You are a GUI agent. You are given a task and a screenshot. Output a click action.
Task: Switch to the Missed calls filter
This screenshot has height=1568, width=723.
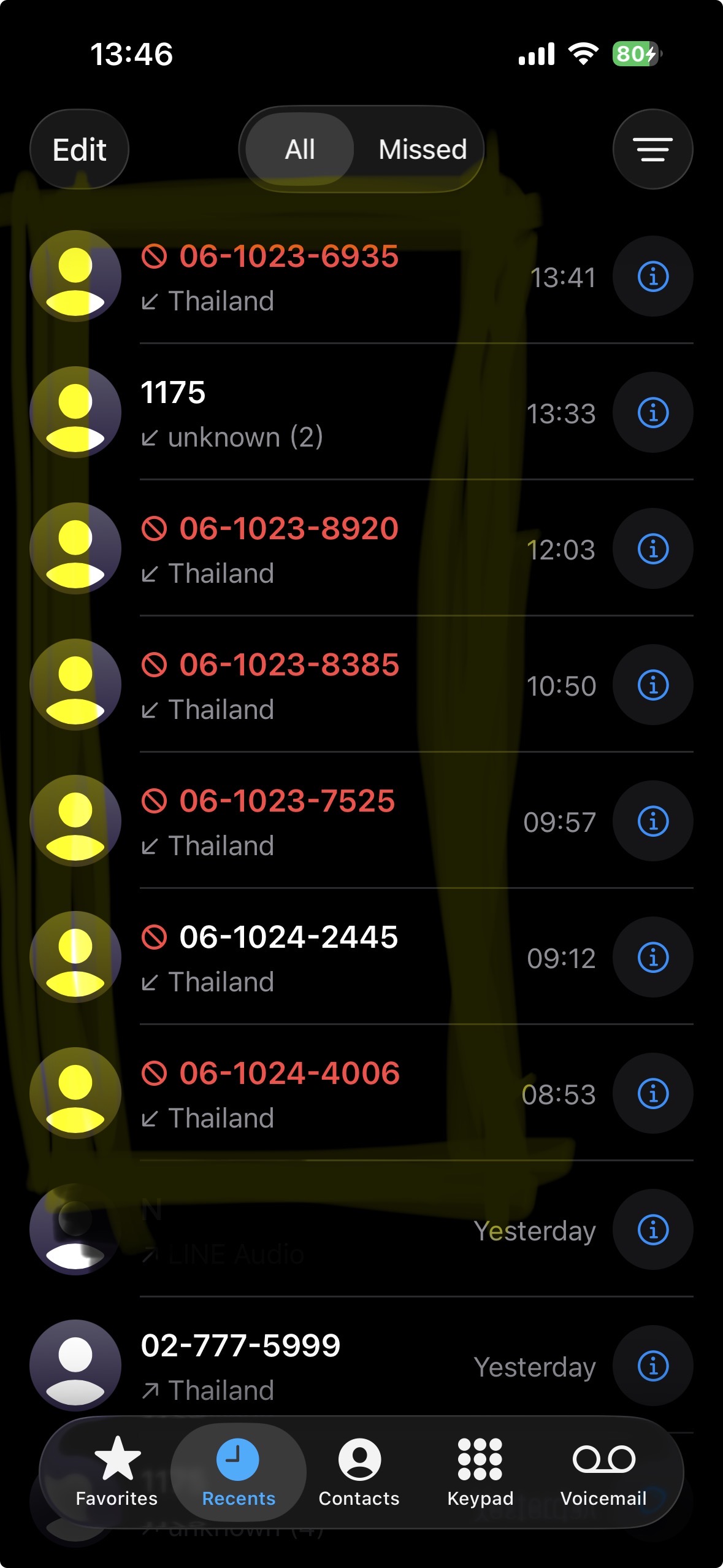(x=423, y=149)
